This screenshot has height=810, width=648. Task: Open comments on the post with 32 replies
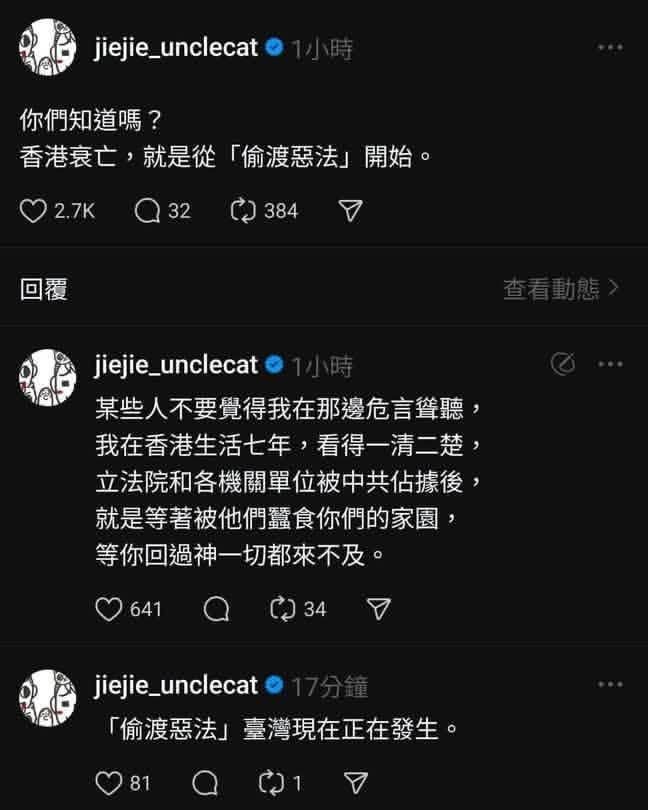point(148,210)
